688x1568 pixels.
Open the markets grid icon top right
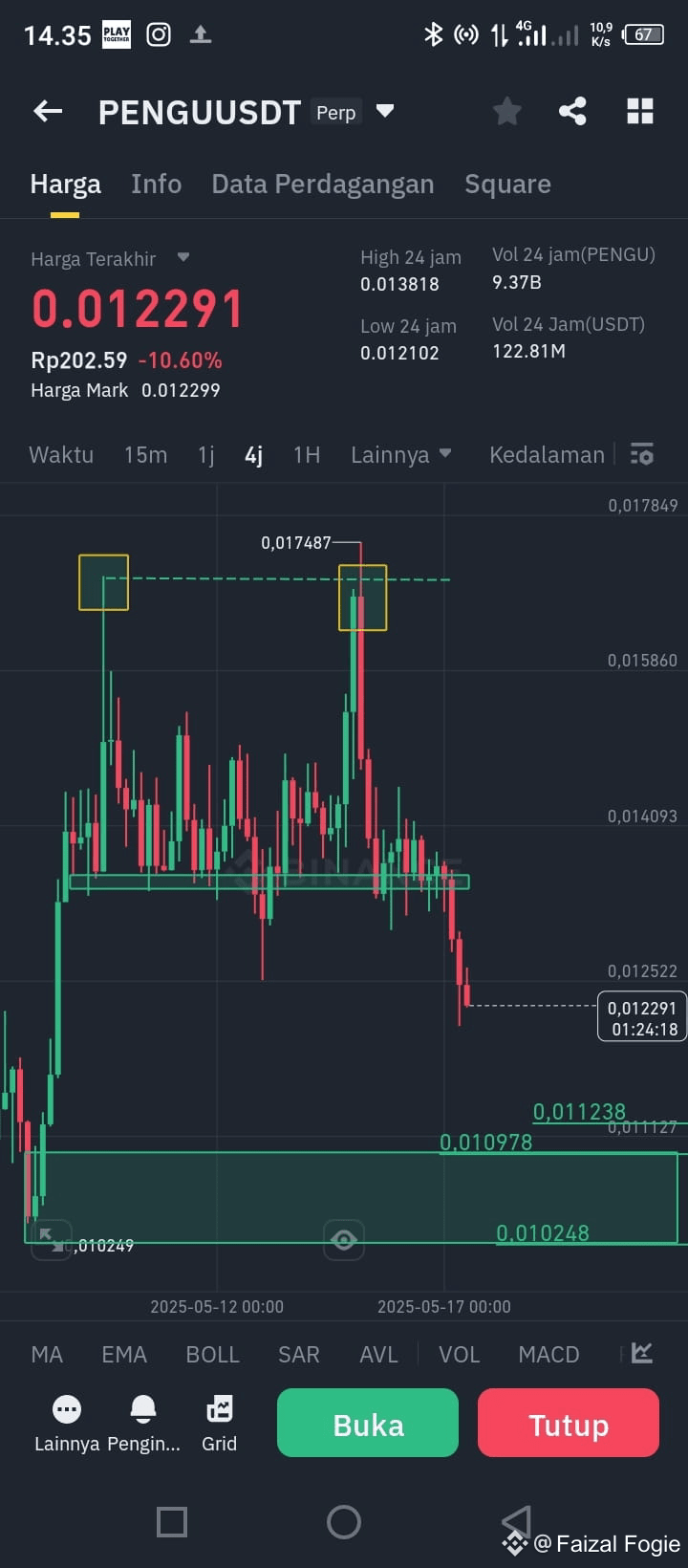coord(639,111)
